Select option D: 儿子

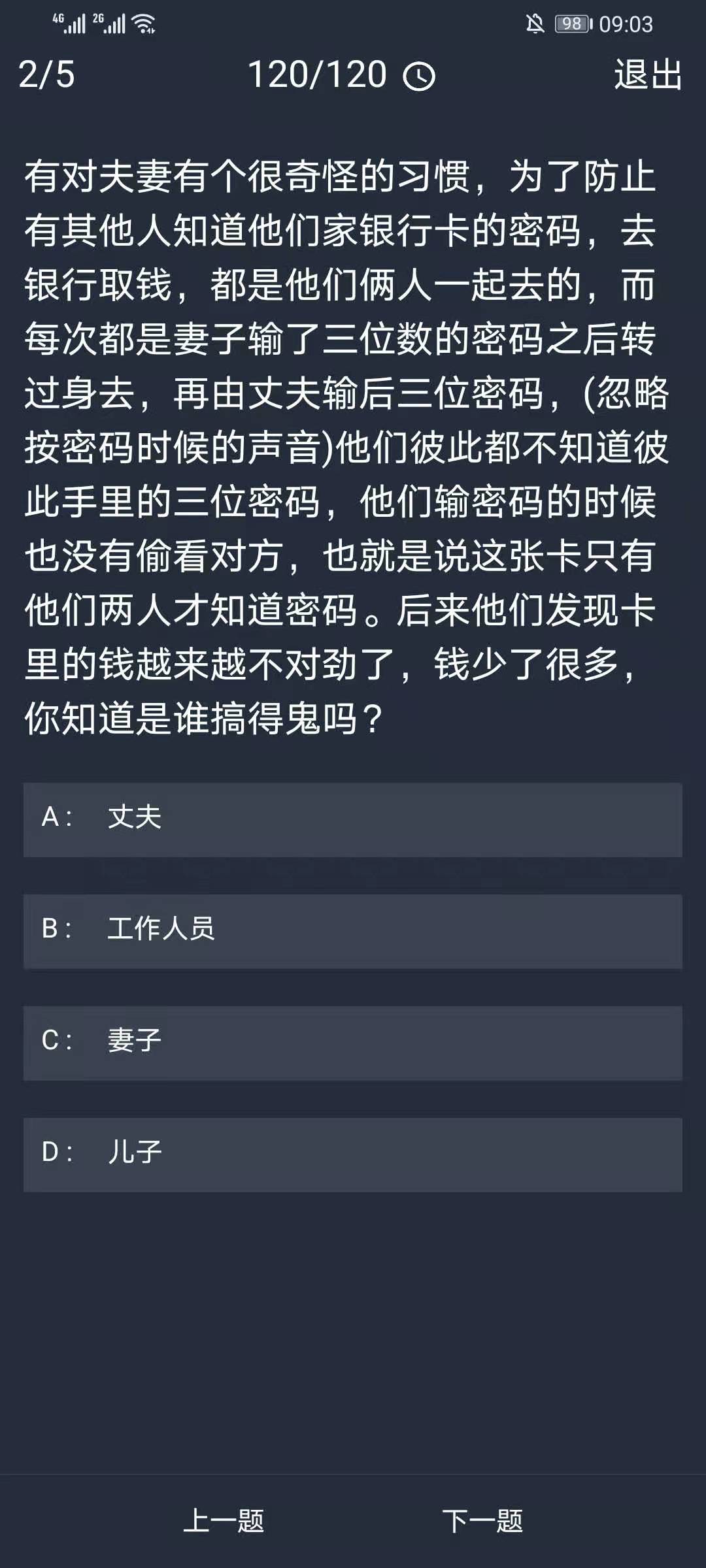pos(352,1154)
